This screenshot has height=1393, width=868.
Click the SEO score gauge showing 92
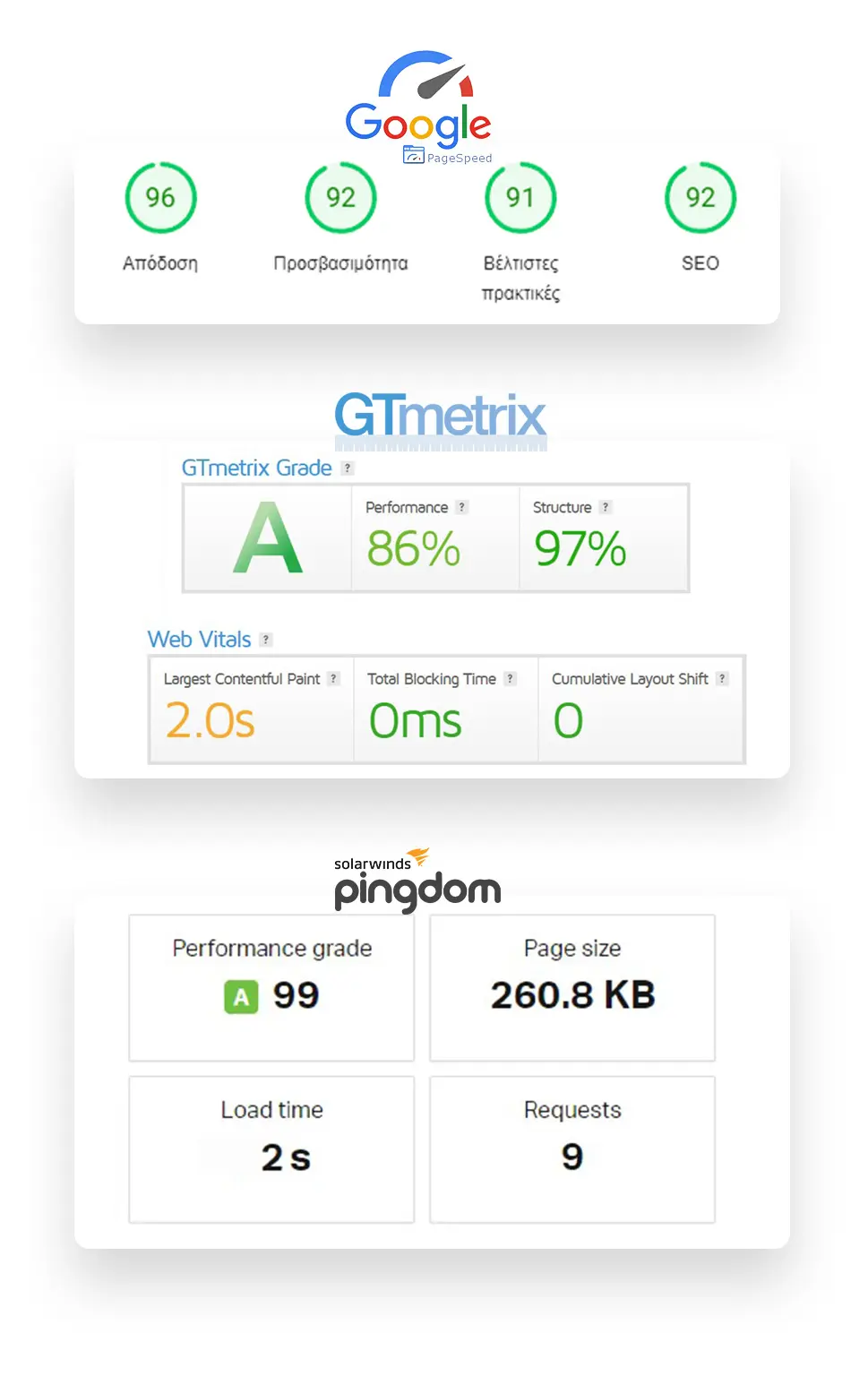[700, 198]
